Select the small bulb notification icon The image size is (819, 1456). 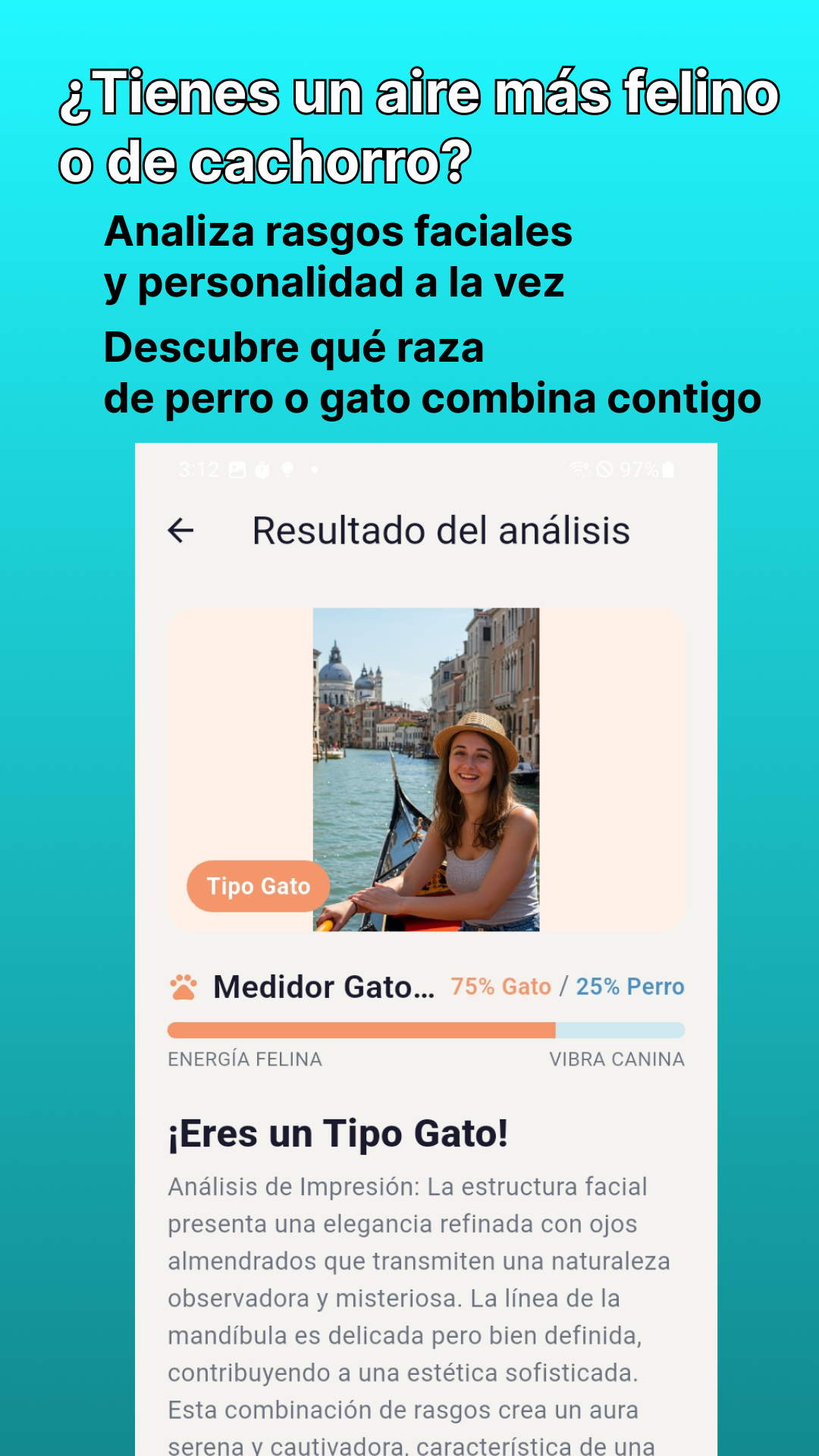[287, 470]
